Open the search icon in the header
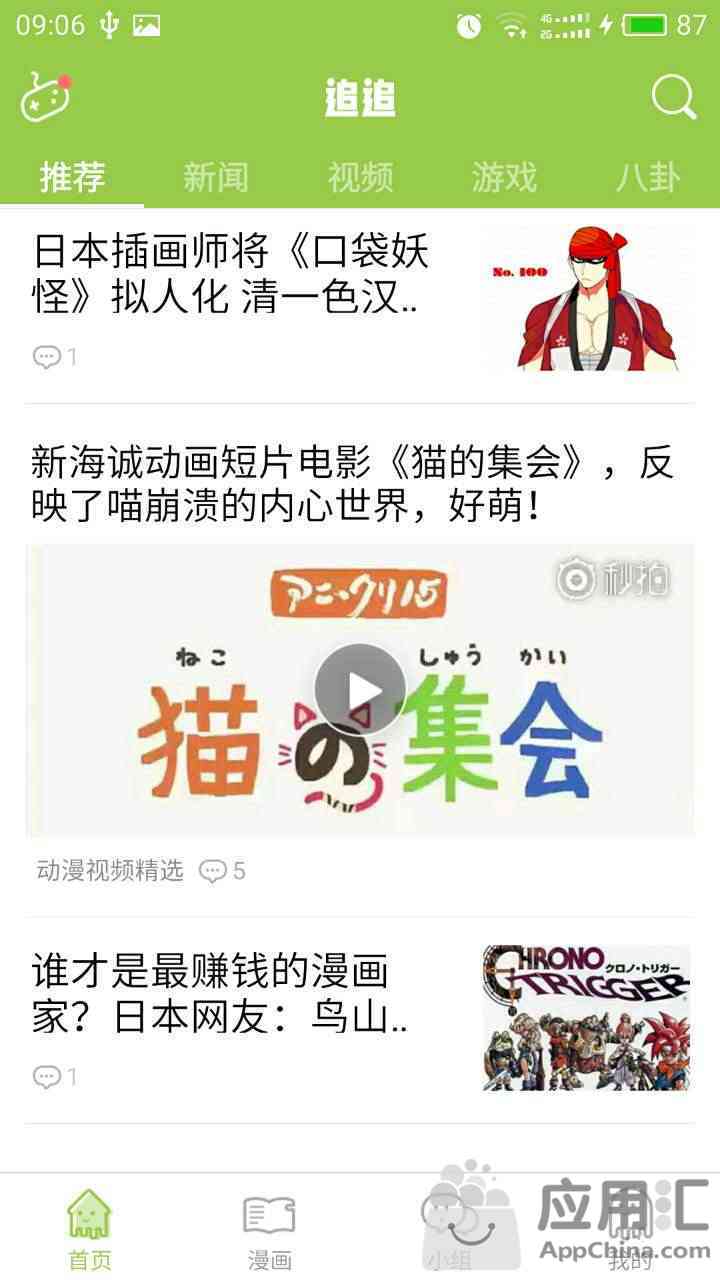Viewport: 720px width, 1280px height. (673, 98)
